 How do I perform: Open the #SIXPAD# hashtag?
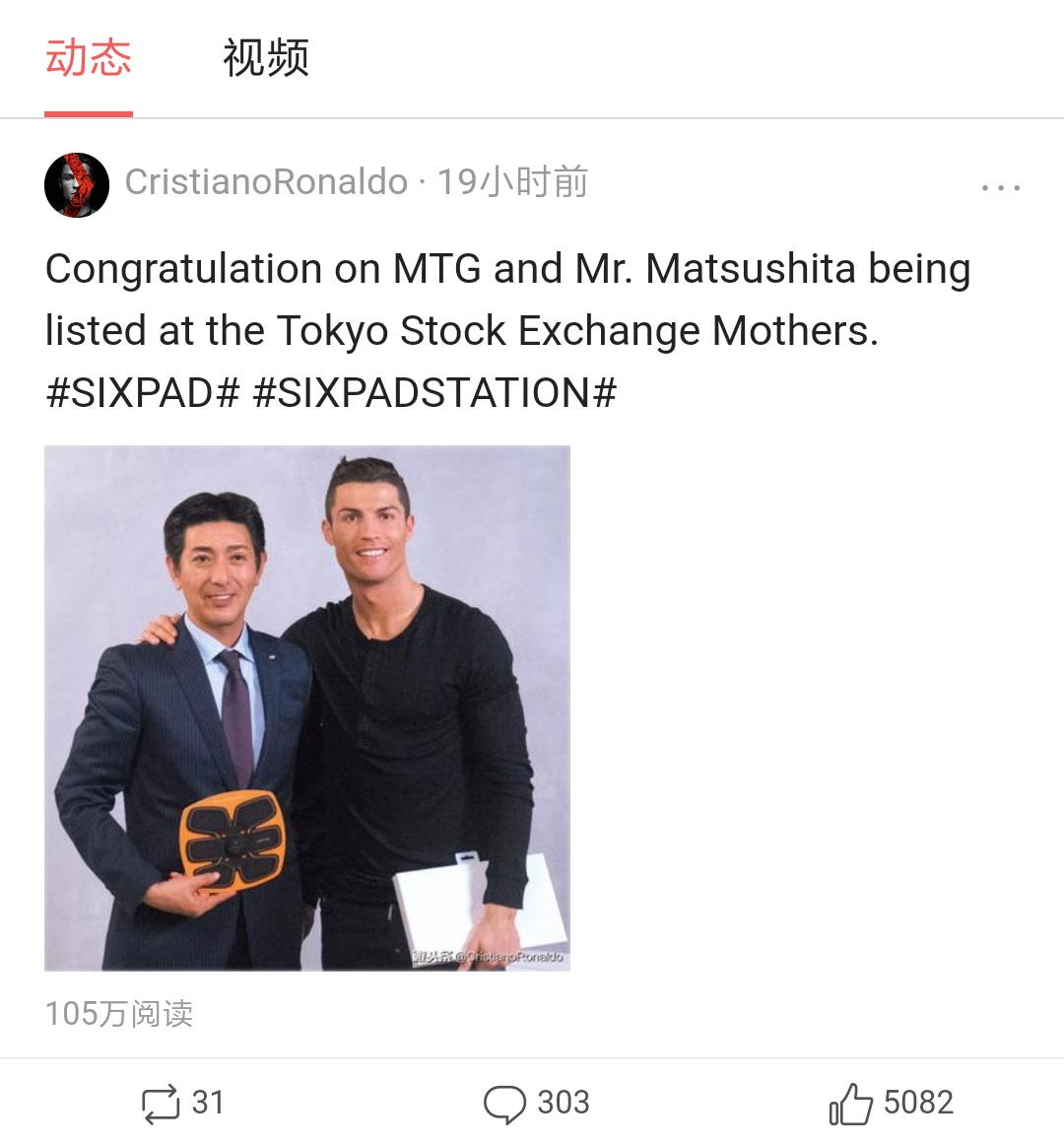(x=143, y=393)
